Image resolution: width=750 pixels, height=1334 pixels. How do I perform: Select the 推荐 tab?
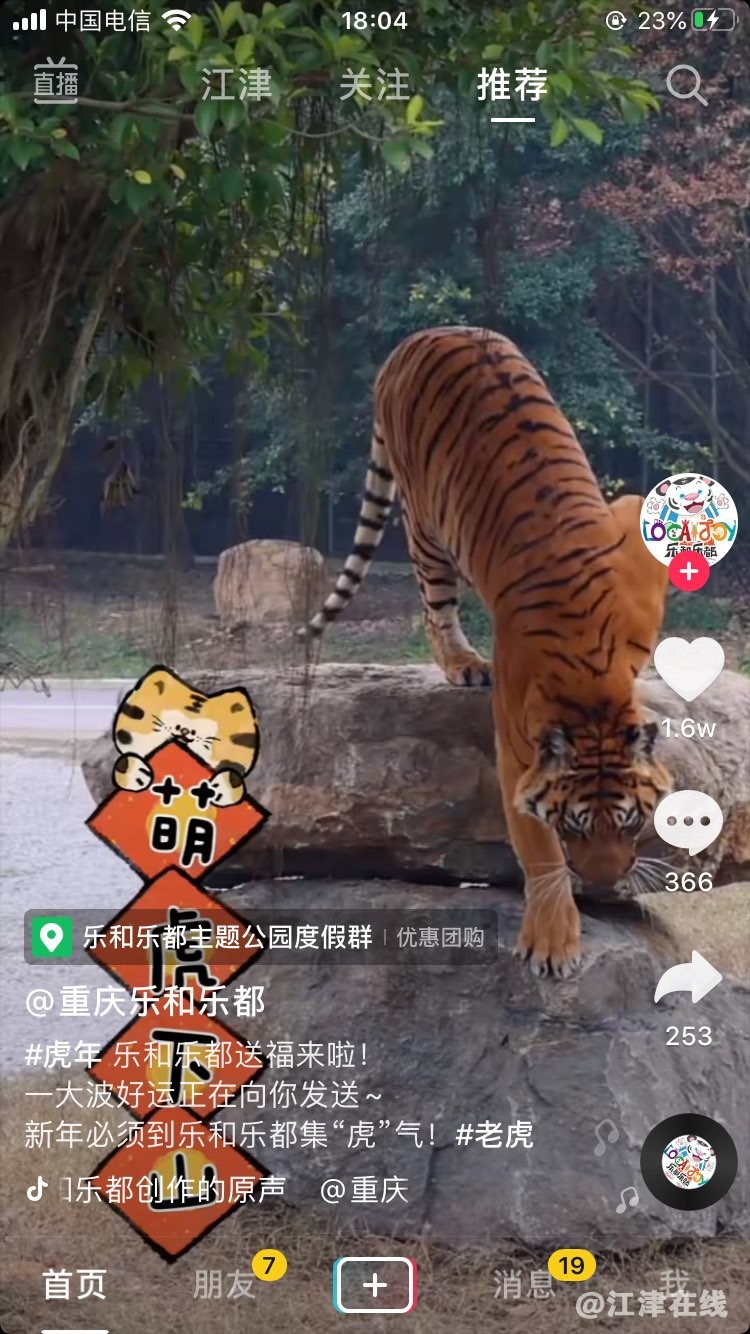(512, 85)
